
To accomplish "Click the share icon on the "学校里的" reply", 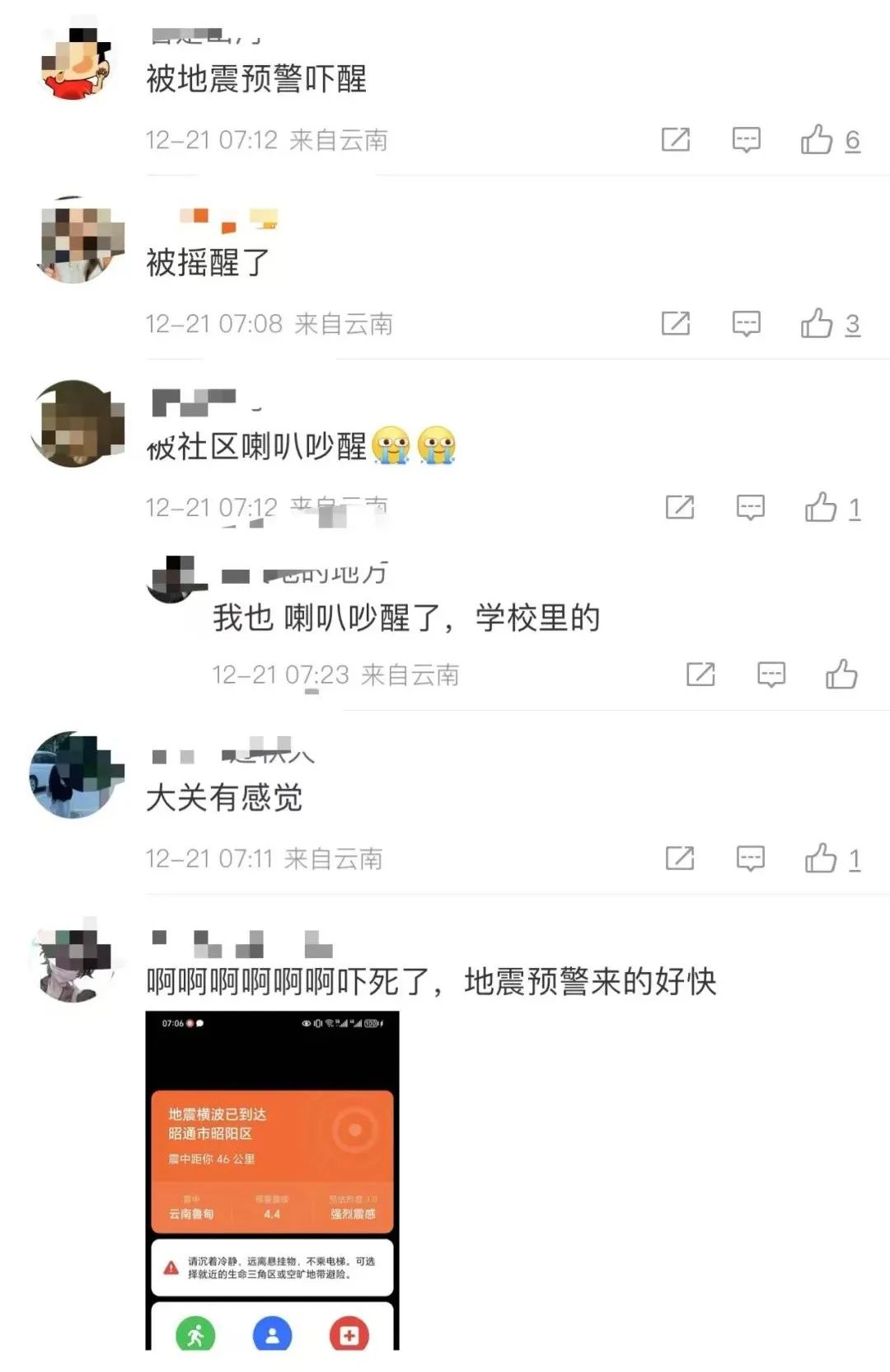I will coord(702,674).
